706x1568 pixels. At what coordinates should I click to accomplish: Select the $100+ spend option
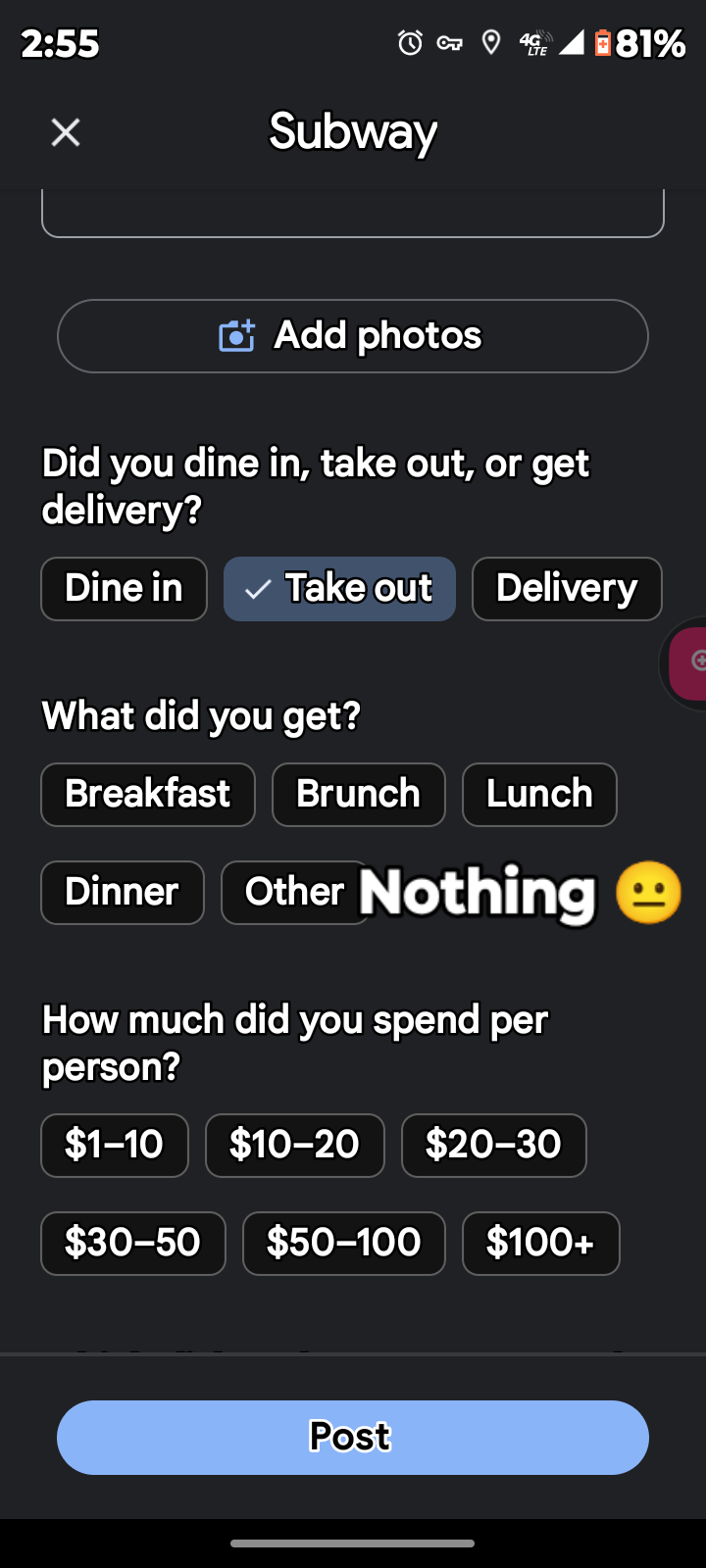point(540,1244)
